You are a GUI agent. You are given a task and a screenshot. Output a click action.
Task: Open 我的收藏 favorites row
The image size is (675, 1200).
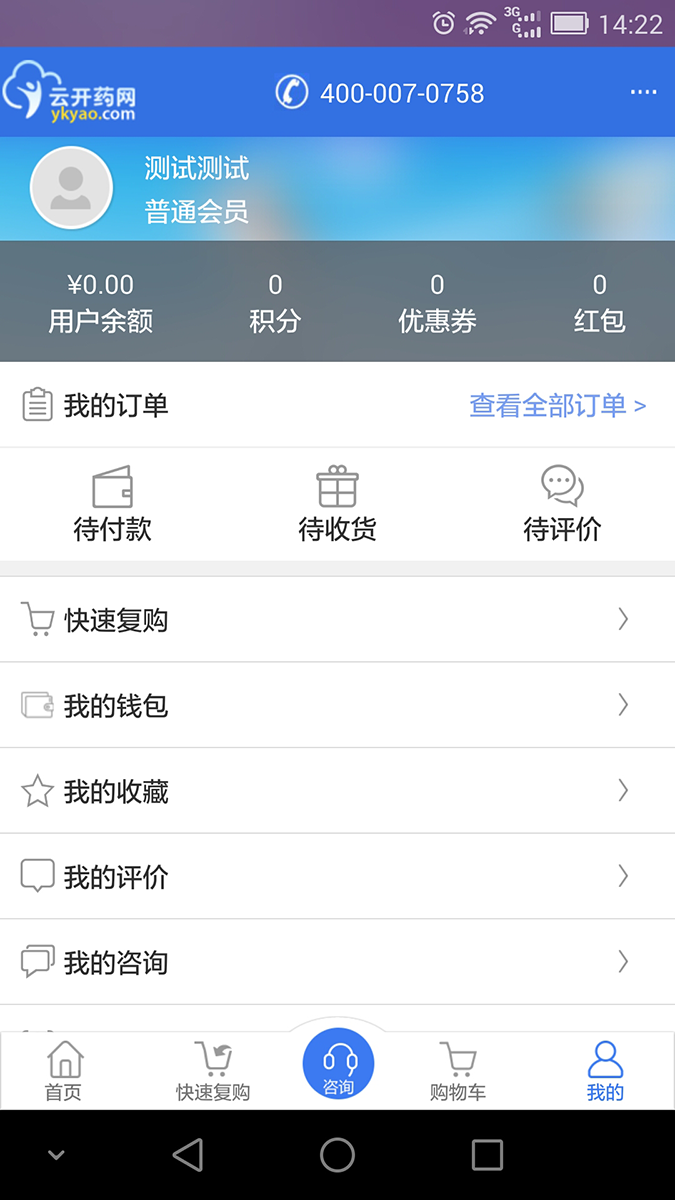click(x=337, y=791)
